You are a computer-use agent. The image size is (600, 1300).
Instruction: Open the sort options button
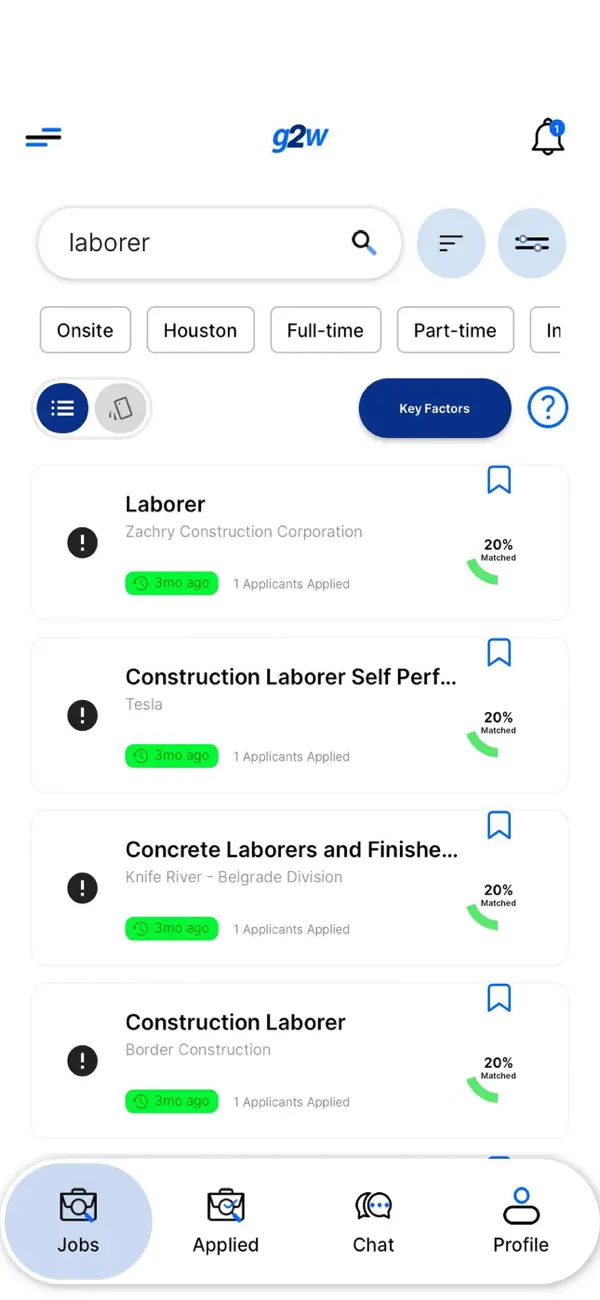click(451, 243)
